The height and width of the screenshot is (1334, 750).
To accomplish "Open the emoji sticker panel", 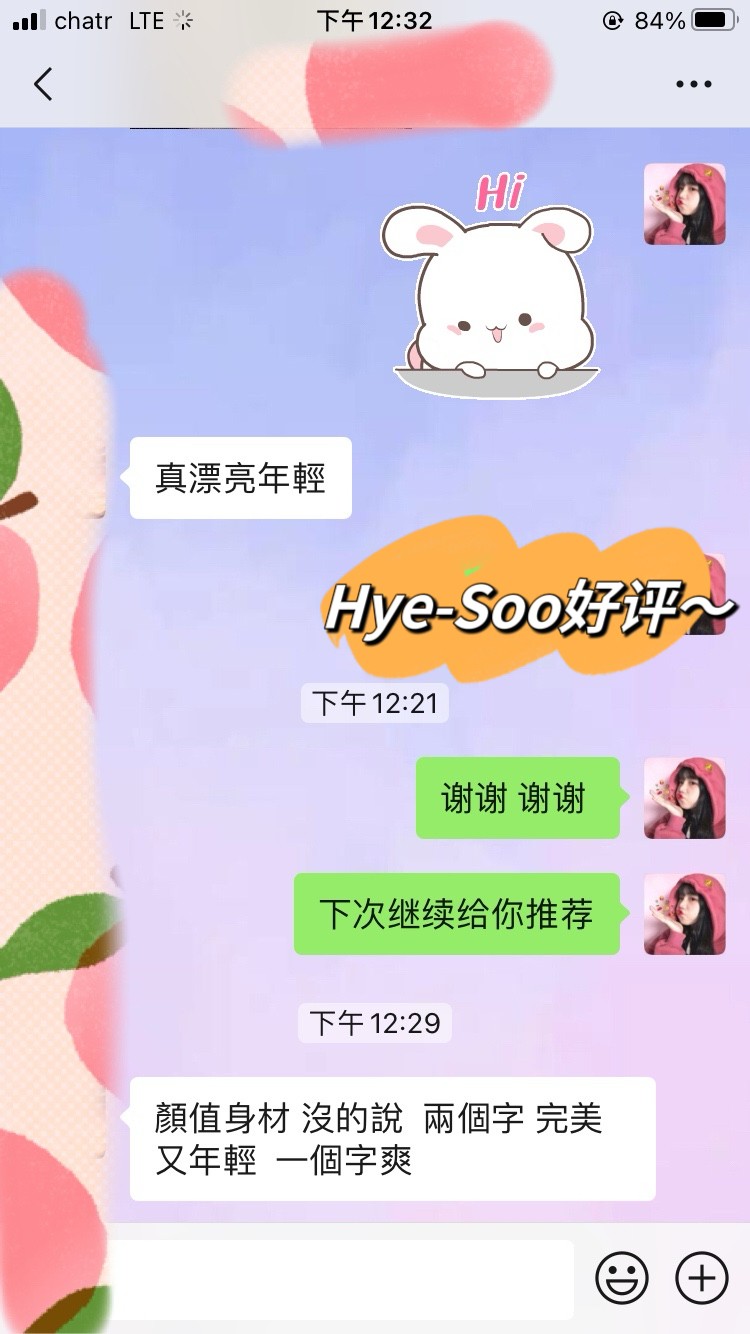I will tap(622, 1277).
